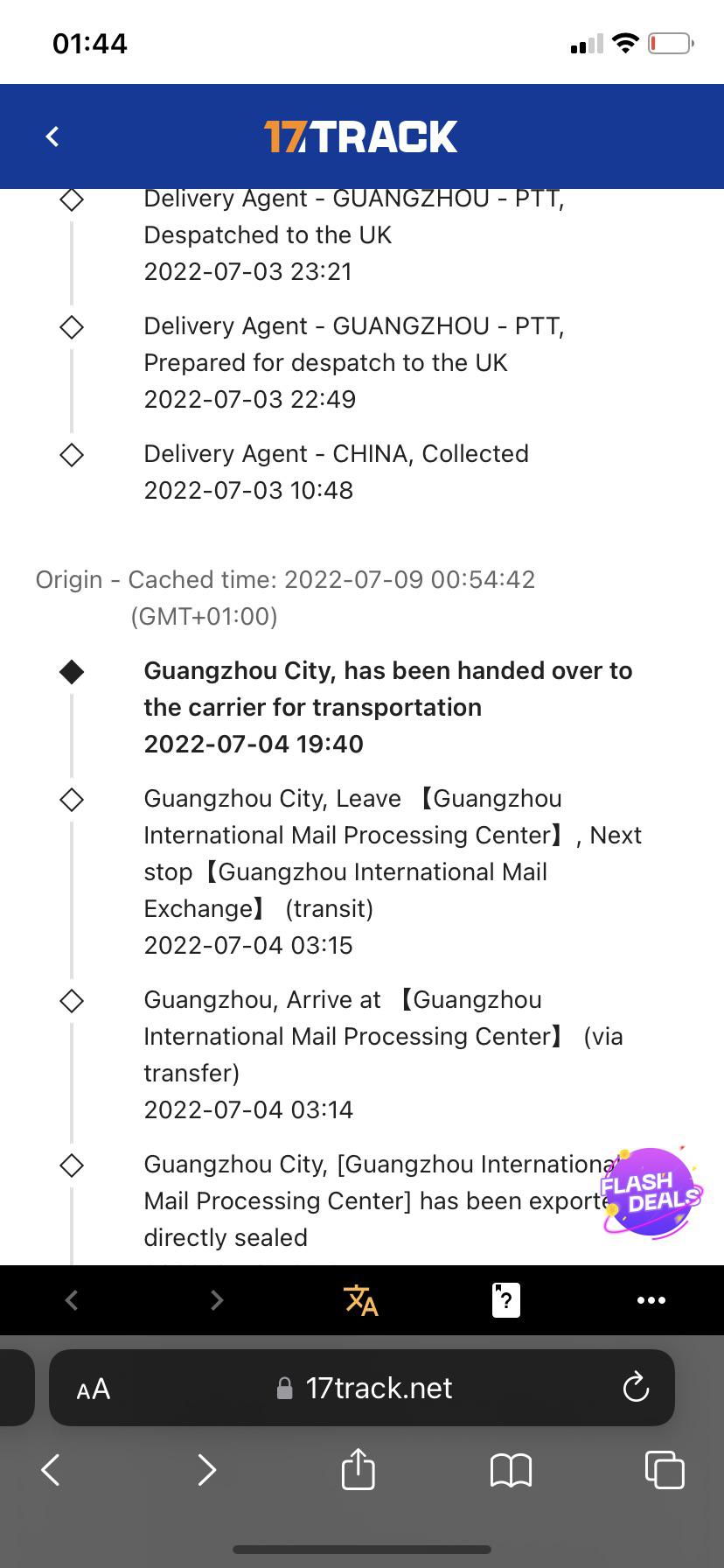Tap the hollow diamond beside Delivery Agent CHINA Collected
The height and width of the screenshot is (1568, 724).
click(72, 455)
